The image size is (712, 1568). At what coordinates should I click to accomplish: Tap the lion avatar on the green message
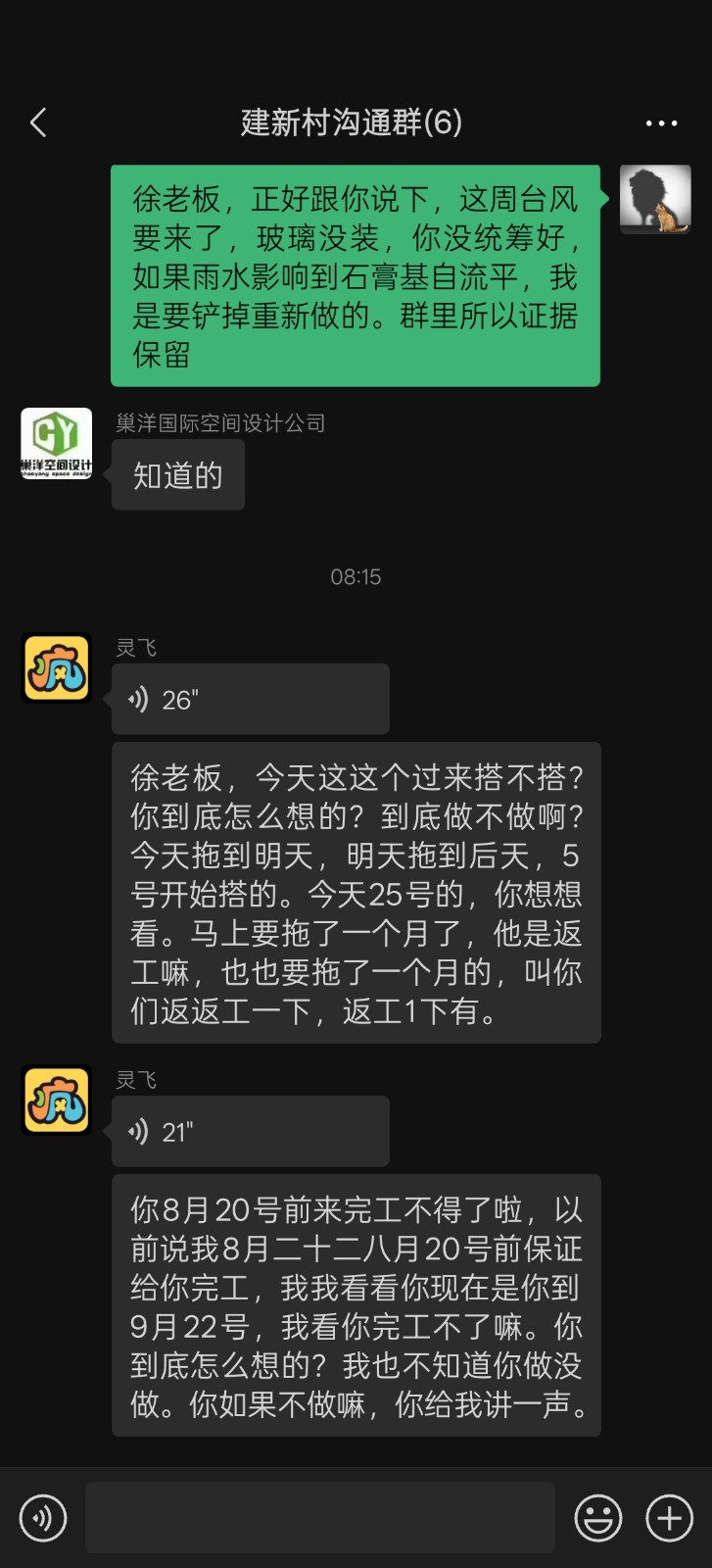(655, 200)
